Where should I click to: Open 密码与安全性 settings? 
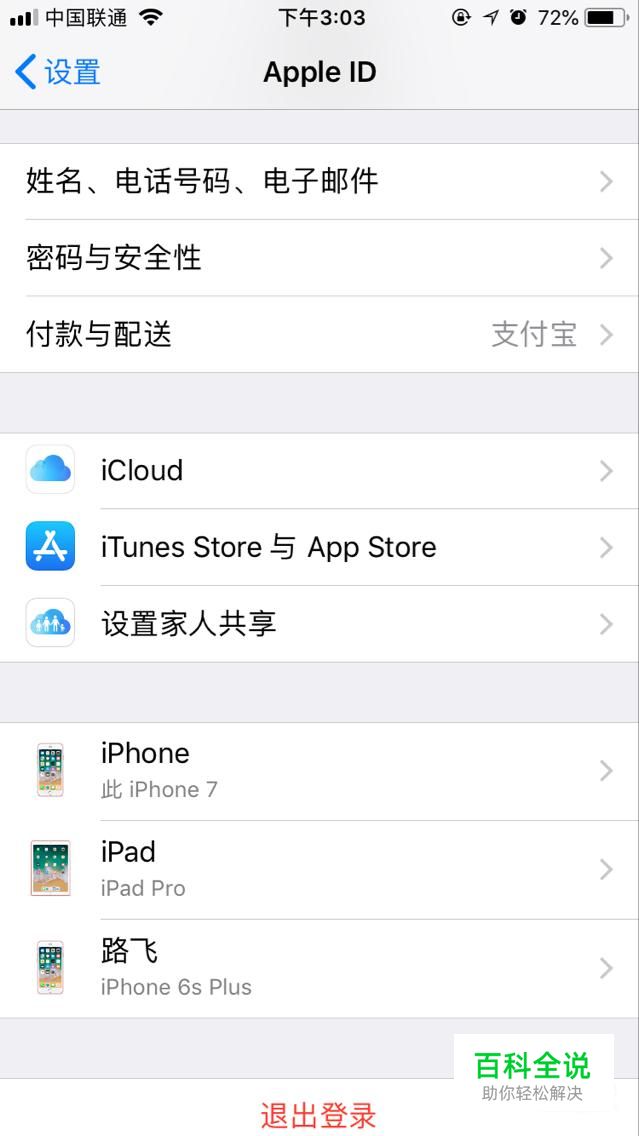[x=319, y=258]
